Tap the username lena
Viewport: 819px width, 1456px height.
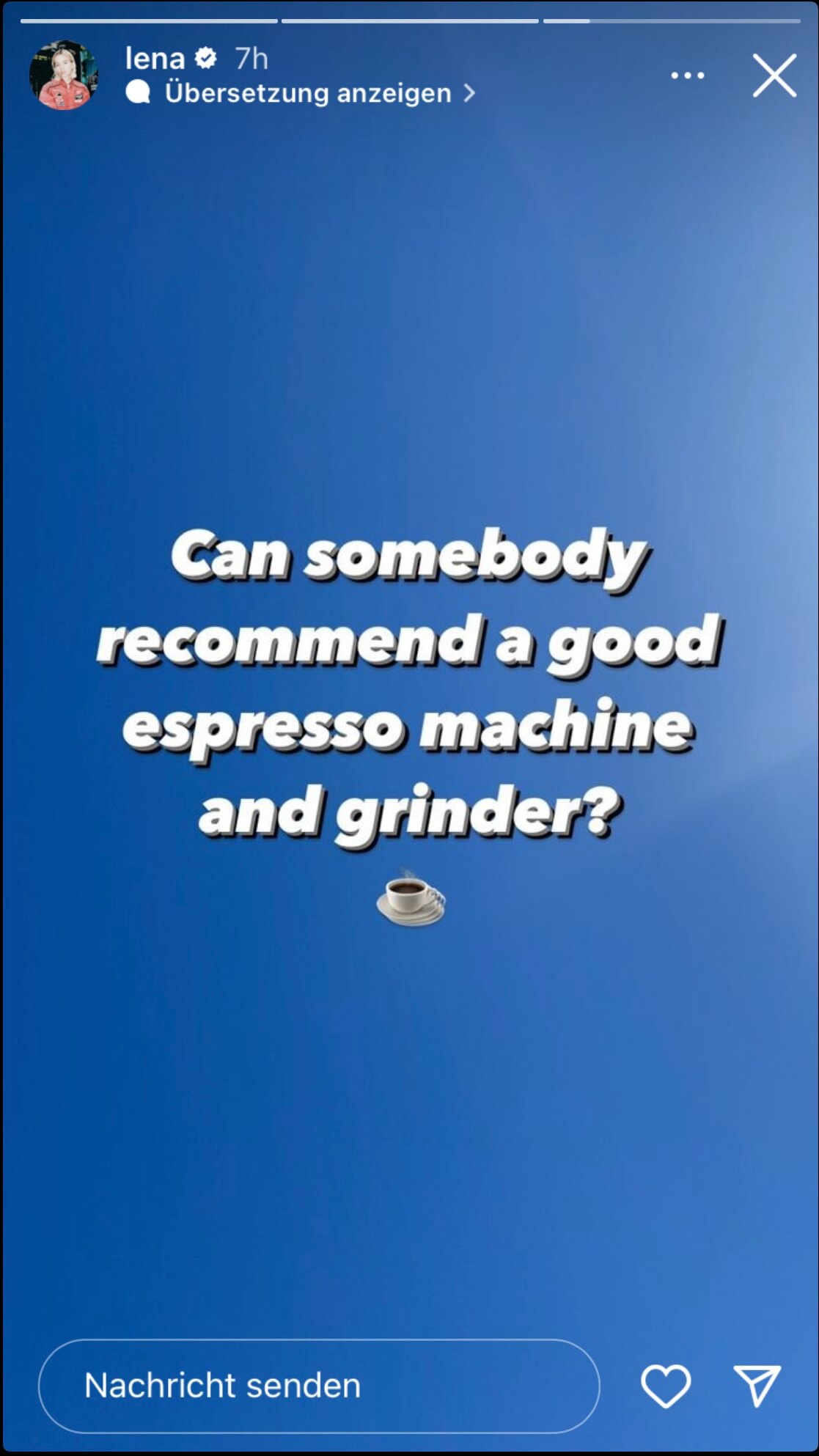pyautogui.click(x=155, y=58)
